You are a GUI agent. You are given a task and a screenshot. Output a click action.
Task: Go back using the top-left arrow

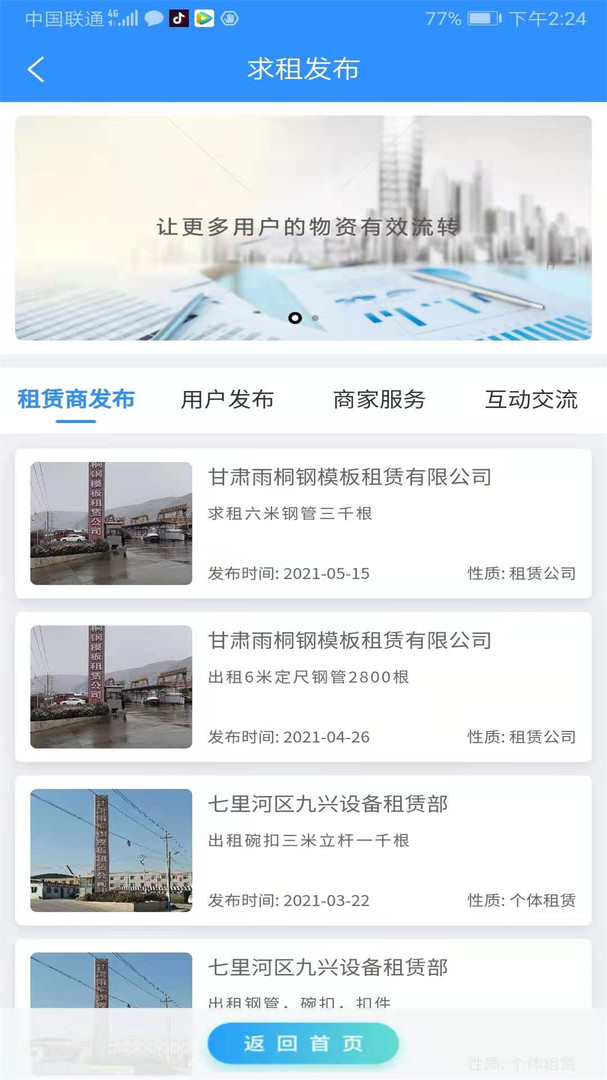36,69
